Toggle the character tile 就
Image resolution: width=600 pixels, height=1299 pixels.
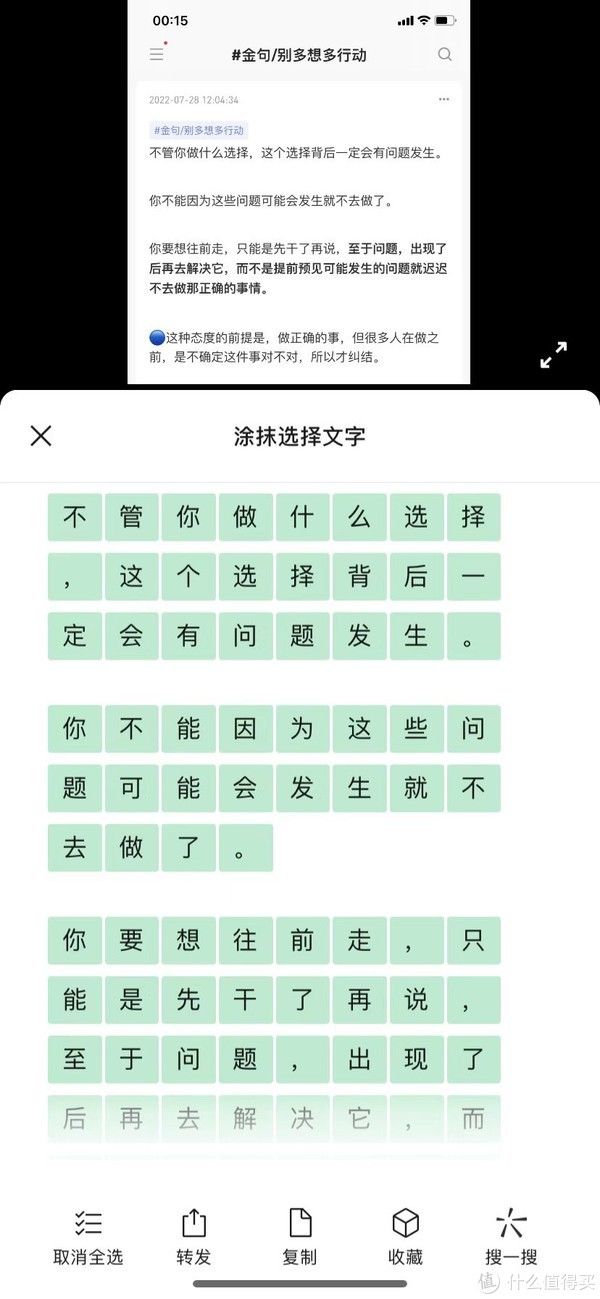[x=416, y=788]
